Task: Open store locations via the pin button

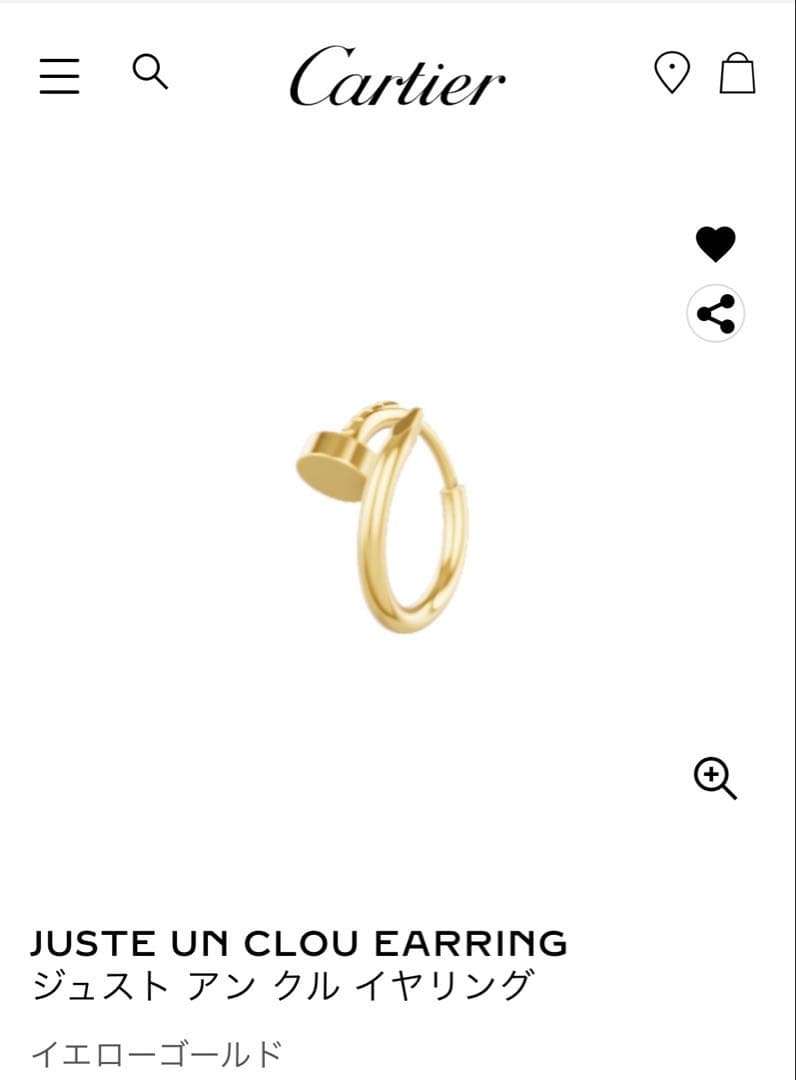Action: click(673, 73)
